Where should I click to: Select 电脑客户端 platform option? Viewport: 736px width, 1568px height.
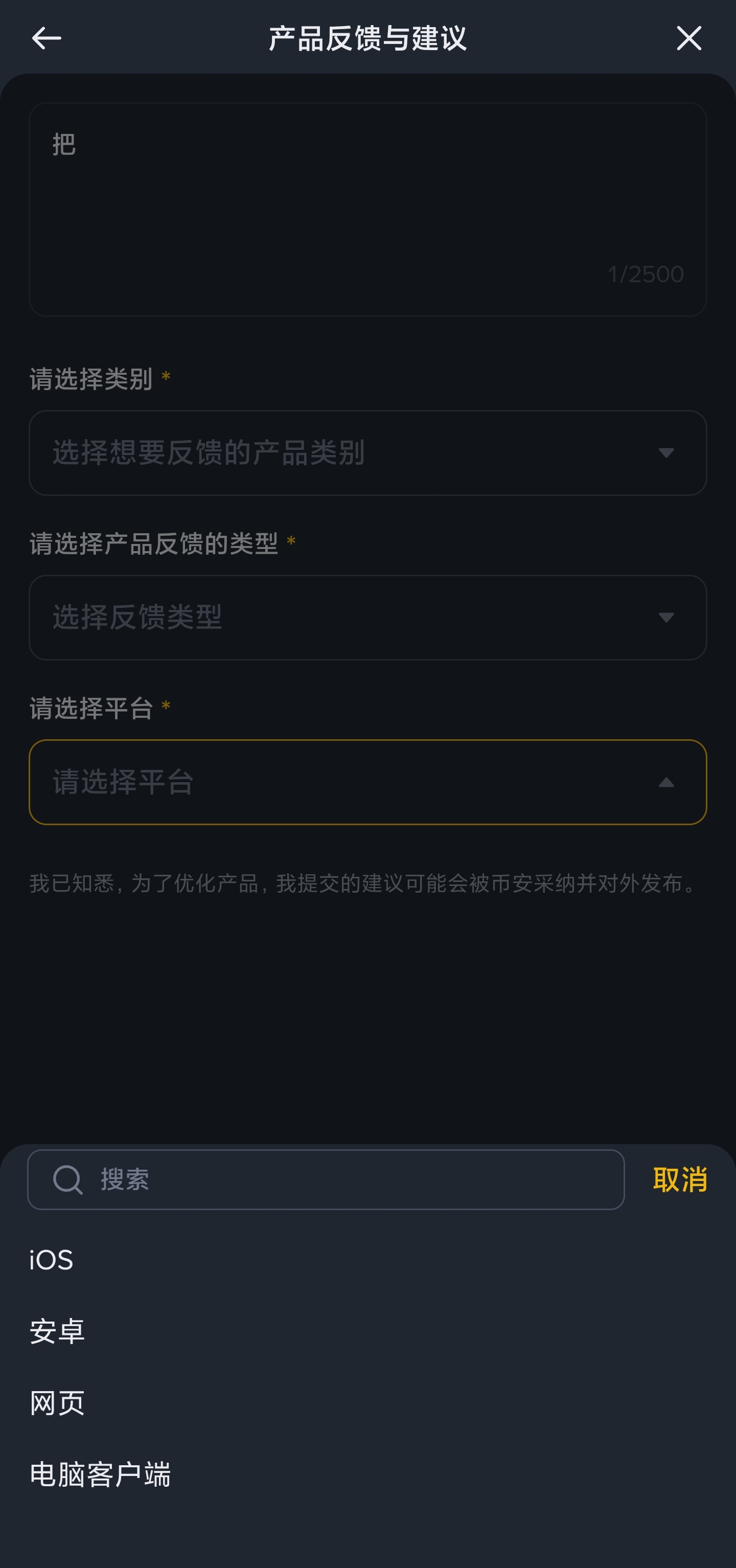(x=101, y=1474)
